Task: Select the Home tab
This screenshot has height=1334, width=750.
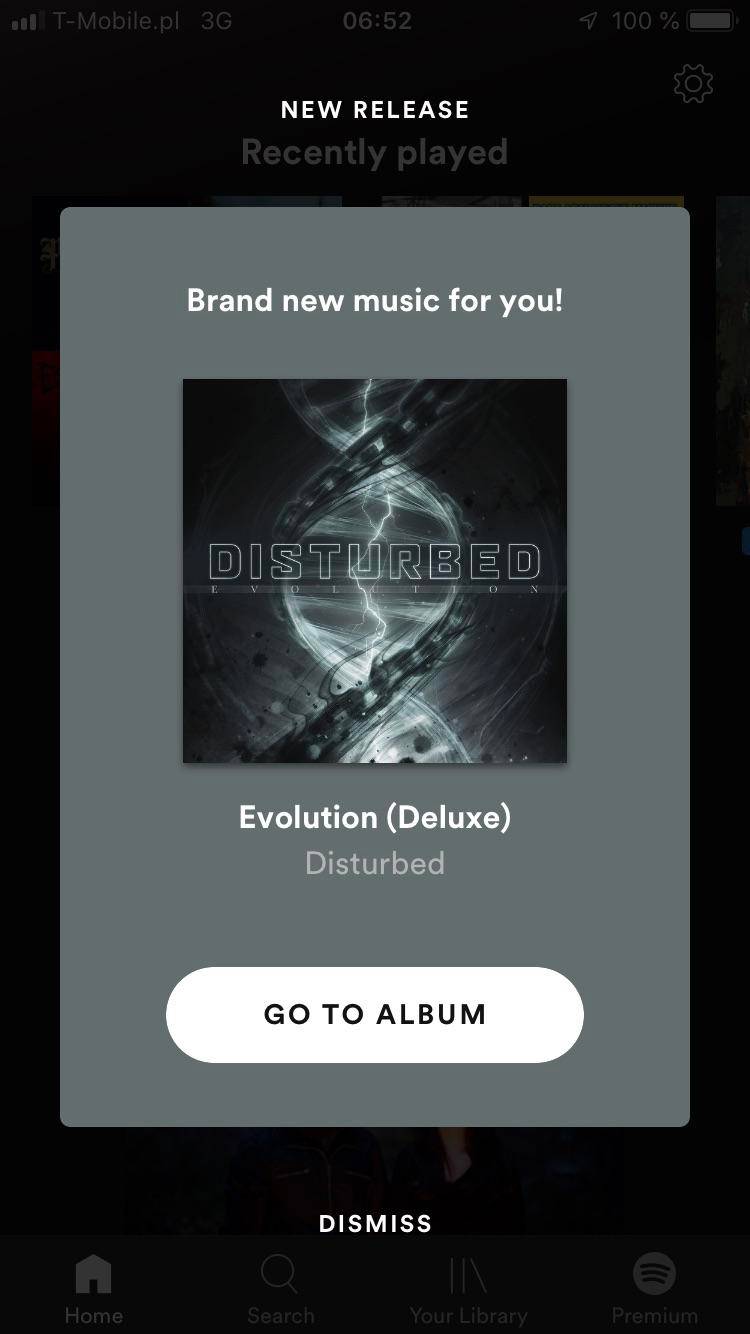Action: tap(93, 1289)
